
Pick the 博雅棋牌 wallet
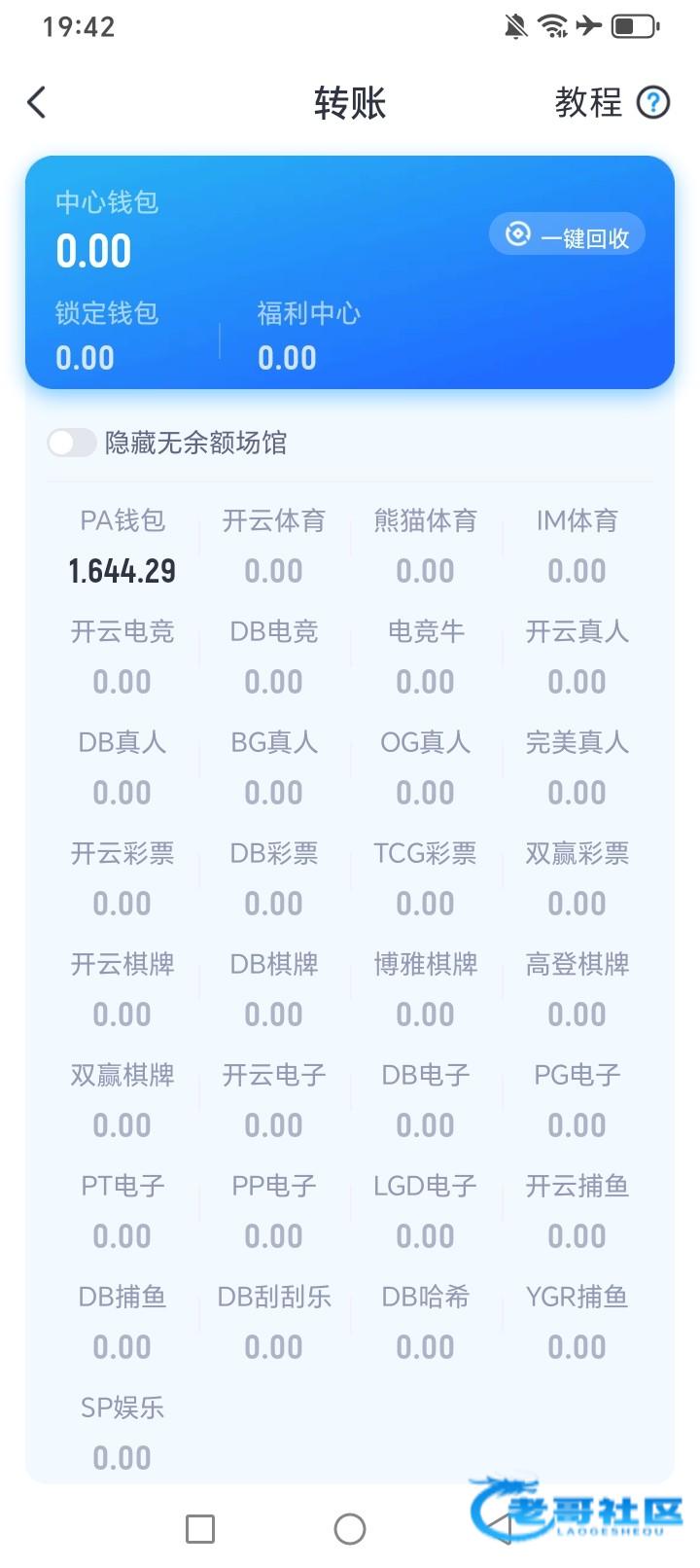click(x=426, y=989)
